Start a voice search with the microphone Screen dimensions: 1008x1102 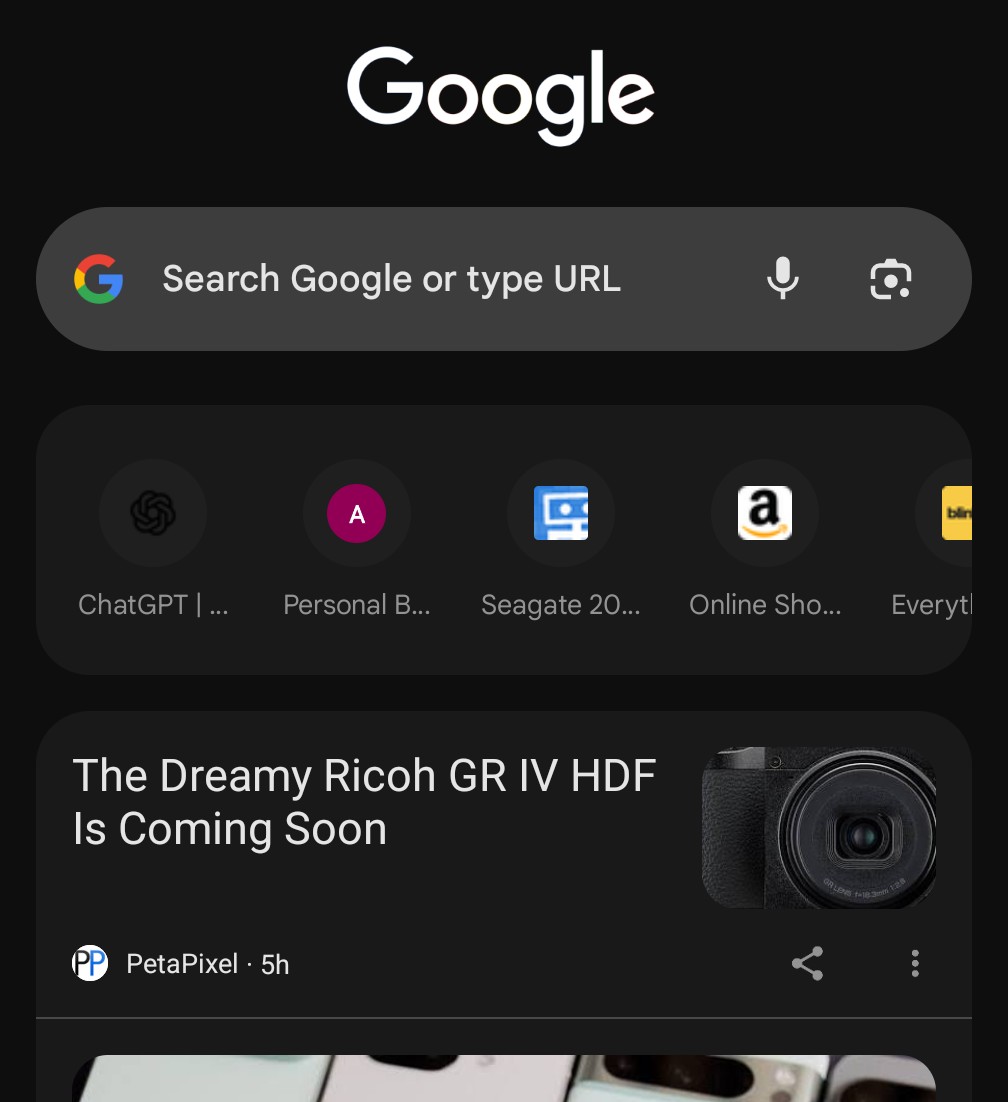point(783,279)
